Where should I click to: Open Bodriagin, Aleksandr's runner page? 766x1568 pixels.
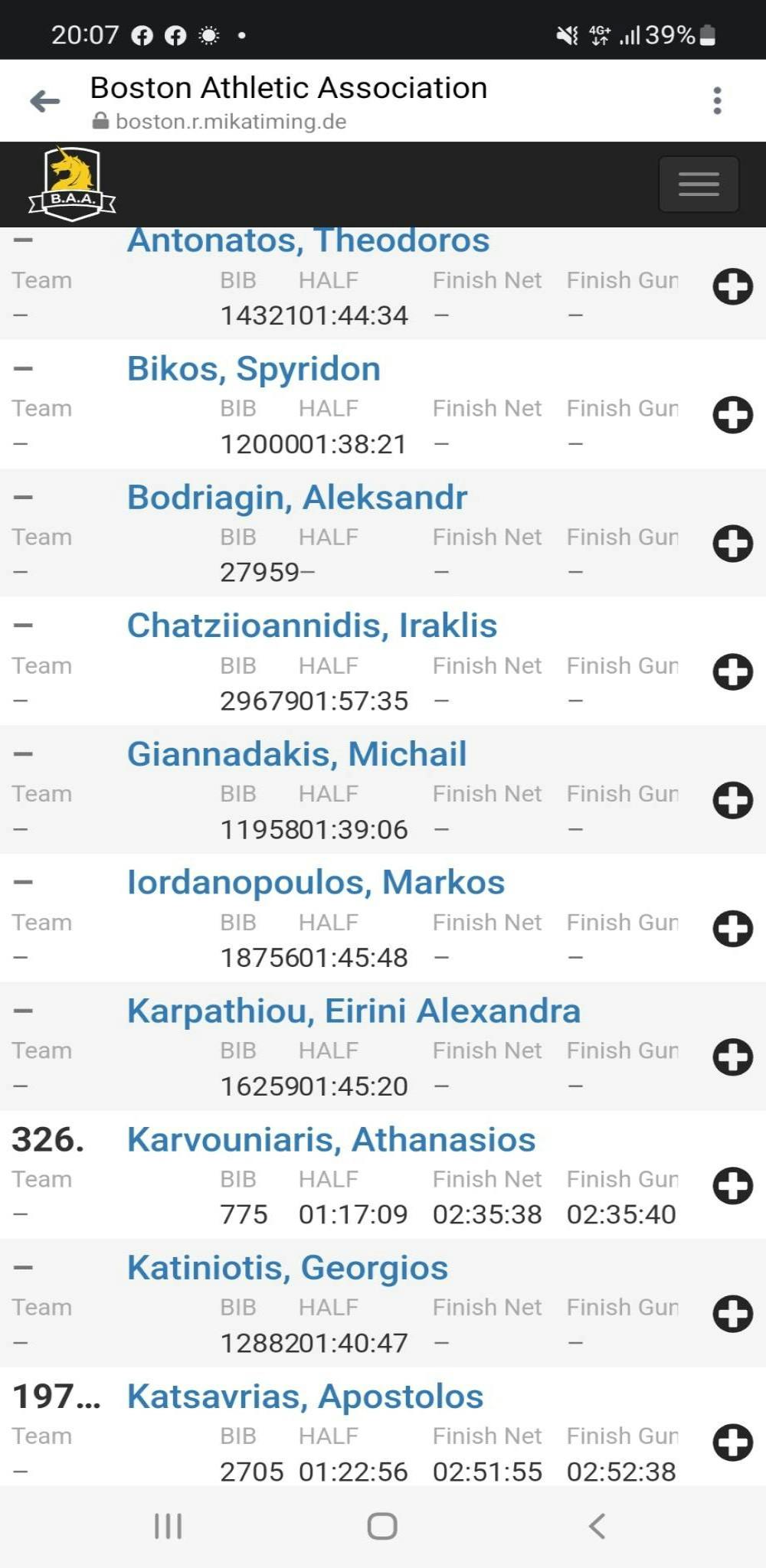pos(296,498)
